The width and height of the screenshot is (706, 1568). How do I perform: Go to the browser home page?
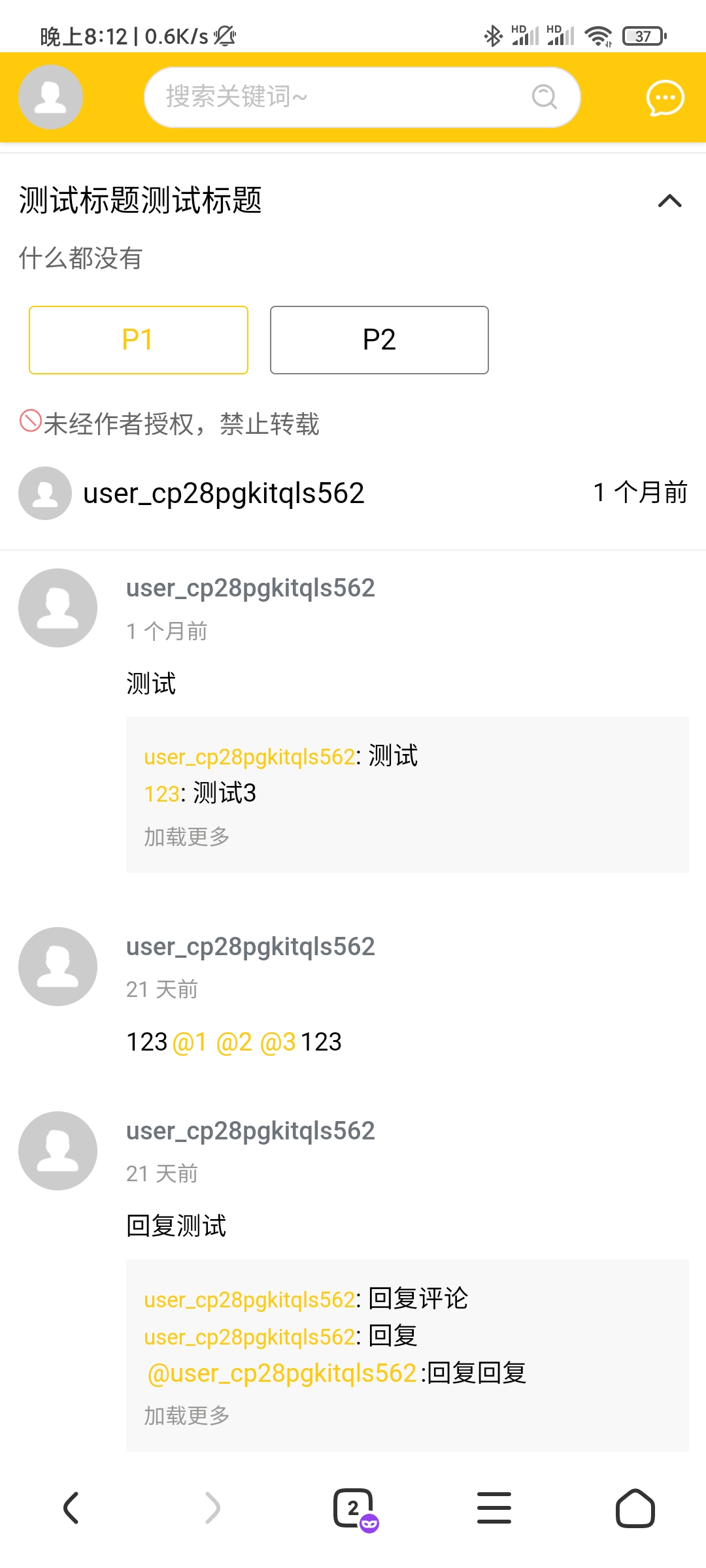point(635,1508)
